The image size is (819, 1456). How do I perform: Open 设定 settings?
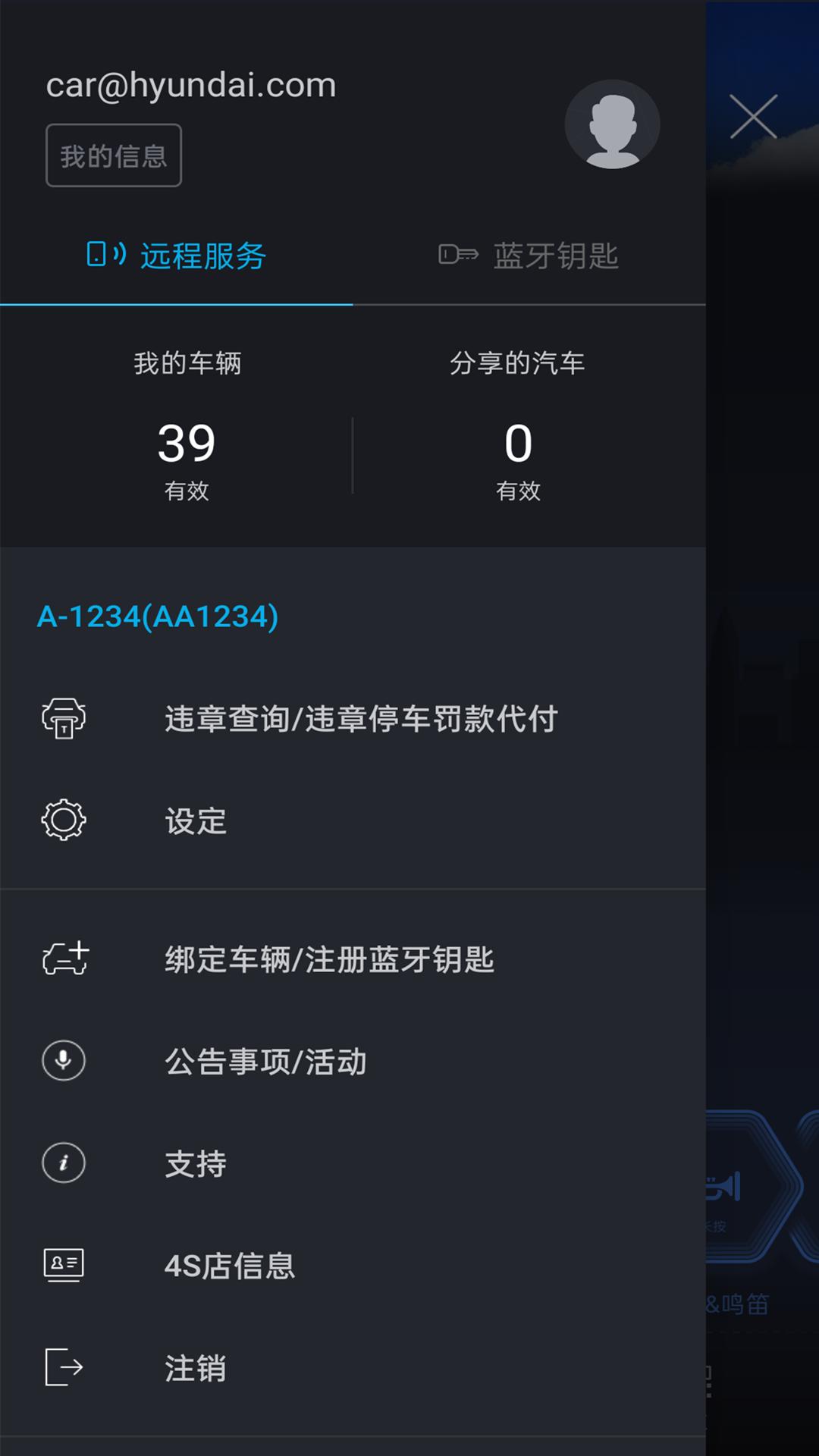(353, 820)
